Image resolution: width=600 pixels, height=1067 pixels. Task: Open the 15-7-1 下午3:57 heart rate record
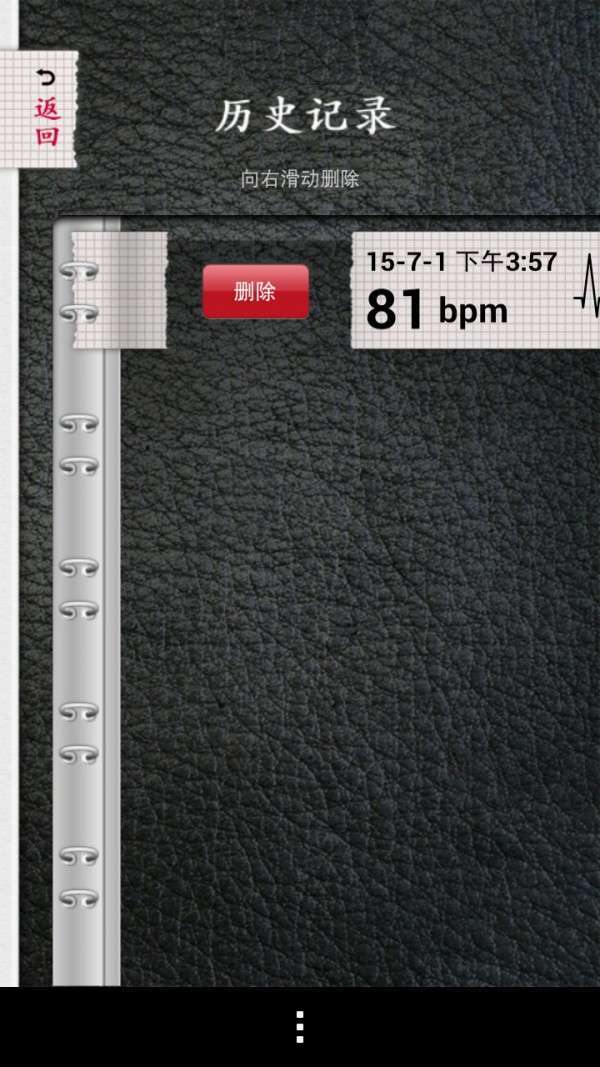(x=470, y=291)
